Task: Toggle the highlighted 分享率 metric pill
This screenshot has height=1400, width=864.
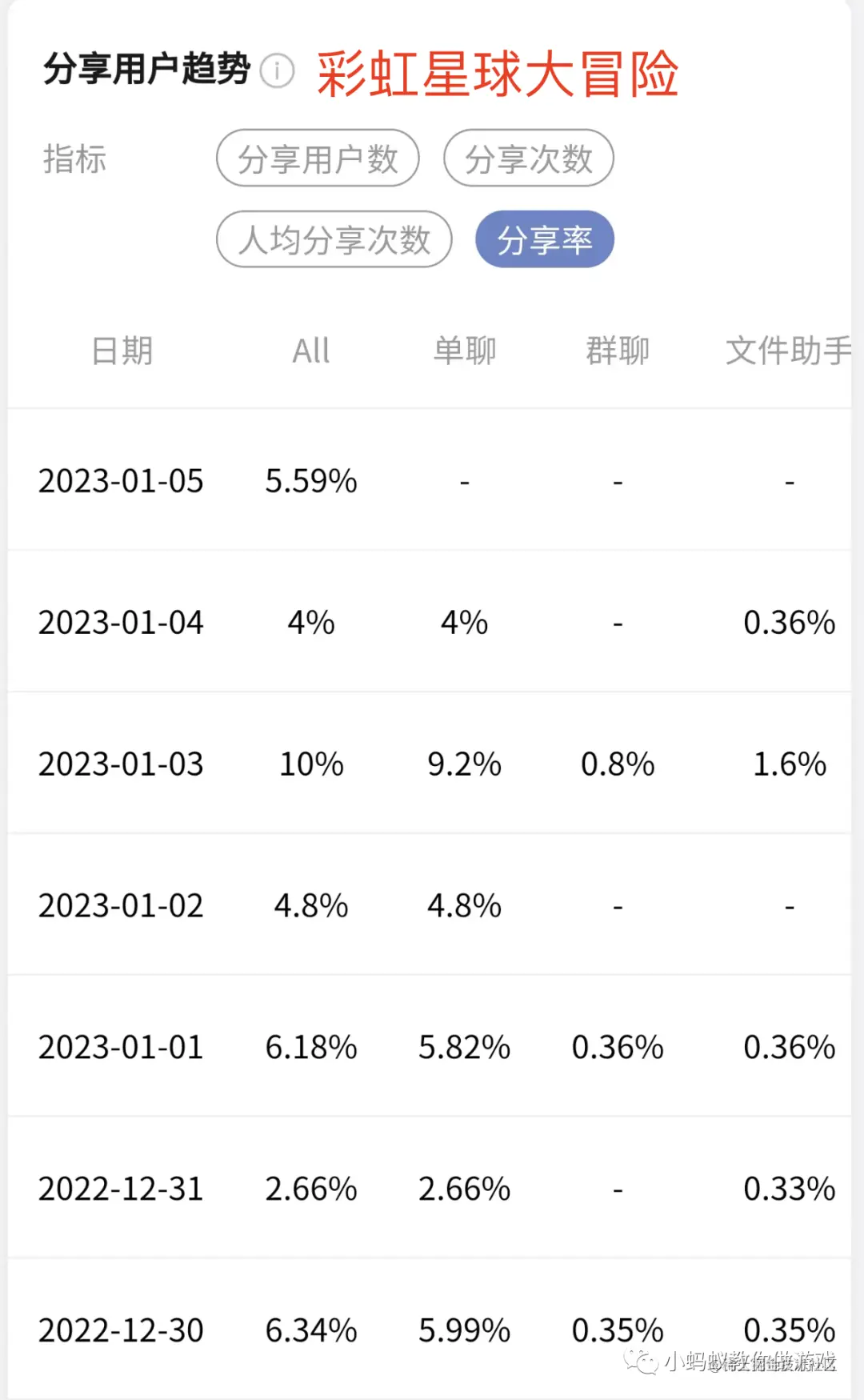Action: pyautogui.click(x=545, y=239)
